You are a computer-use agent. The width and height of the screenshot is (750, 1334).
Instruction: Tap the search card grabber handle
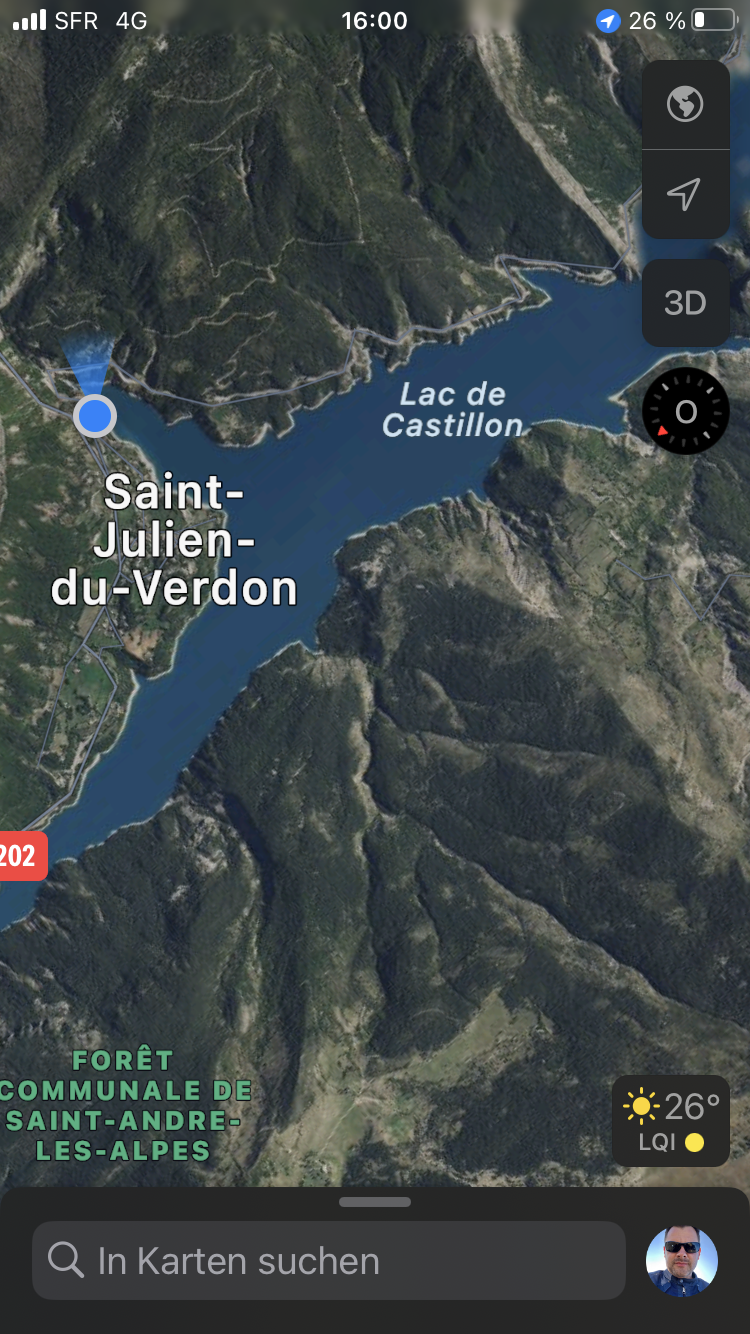[x=375, y=1202]
